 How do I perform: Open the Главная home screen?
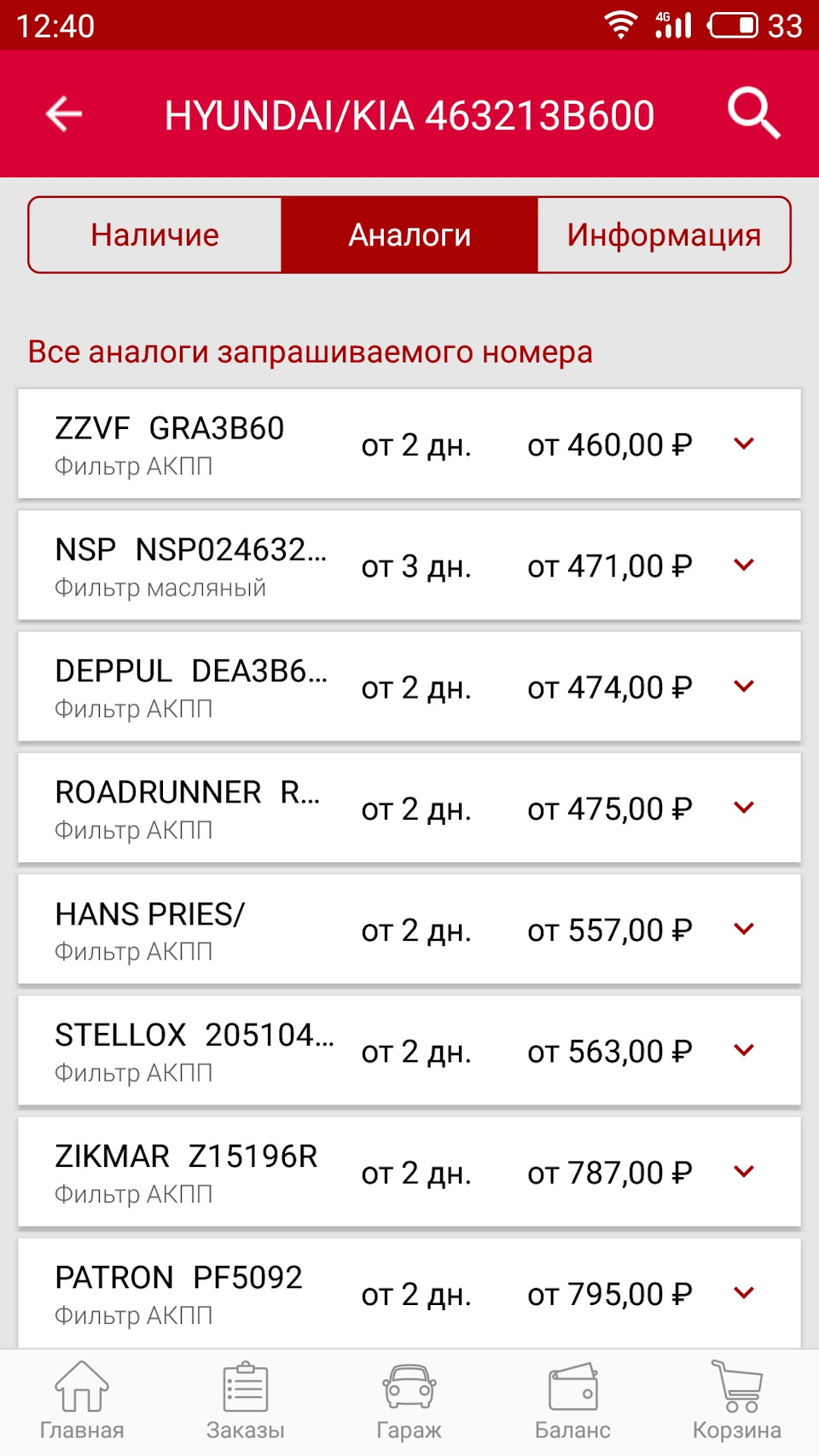point(81,1399)
